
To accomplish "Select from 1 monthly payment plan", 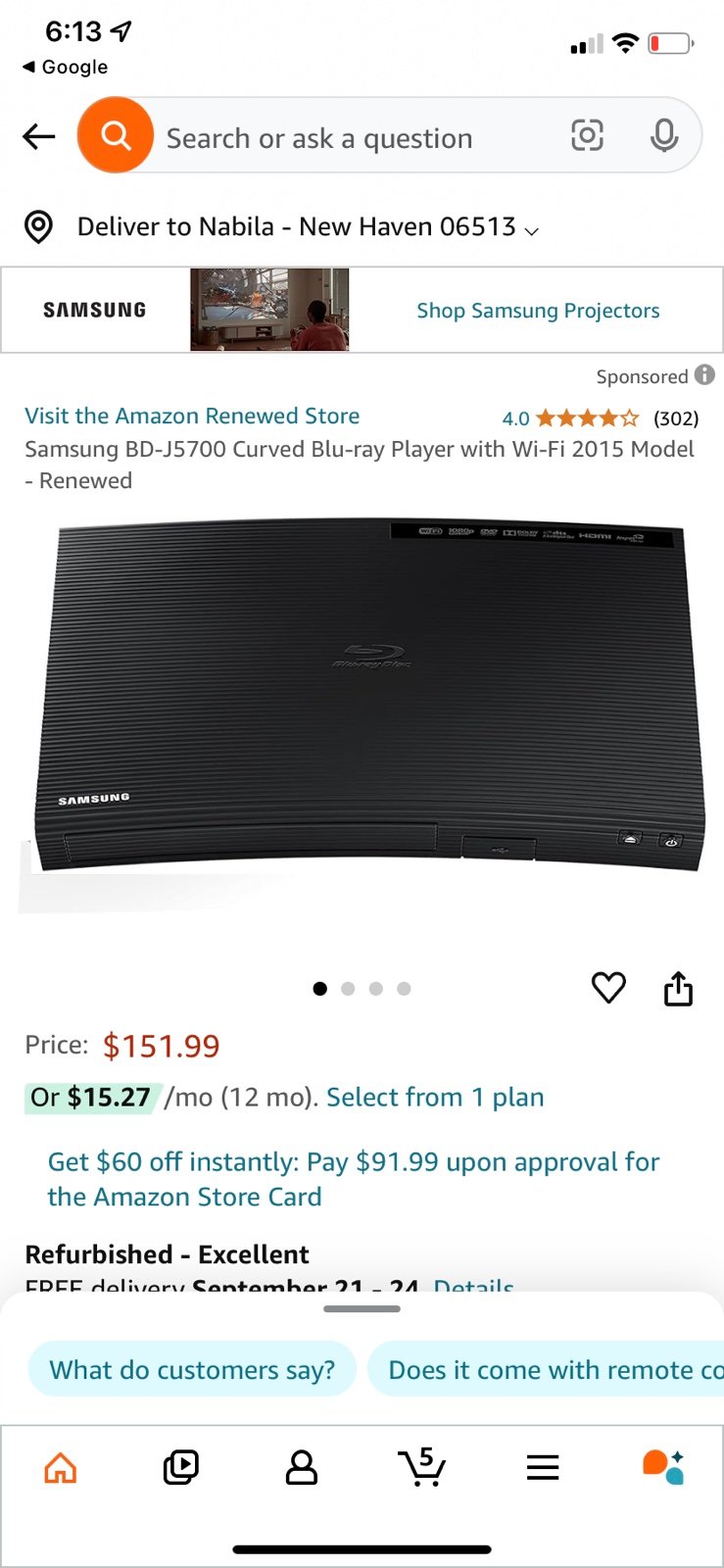I will click(x=435, y=1098).
